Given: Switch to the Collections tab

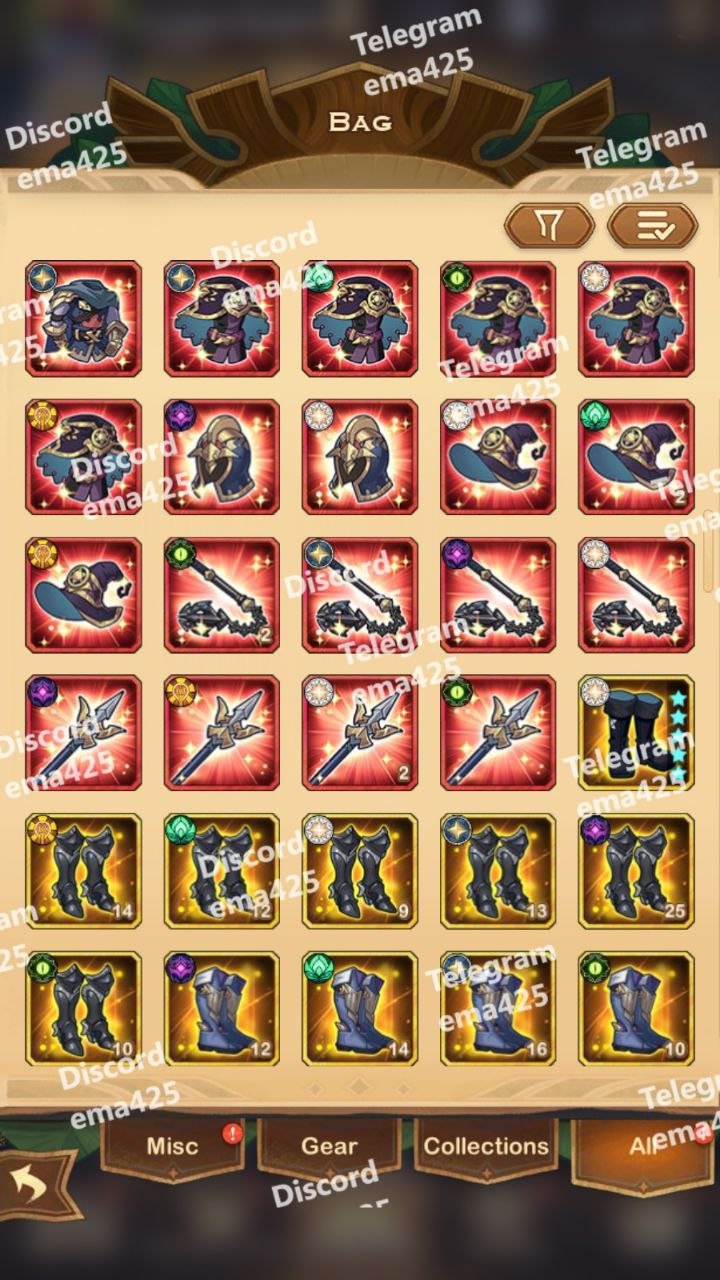Looking at the screenshot, I should click(486, 1146).
